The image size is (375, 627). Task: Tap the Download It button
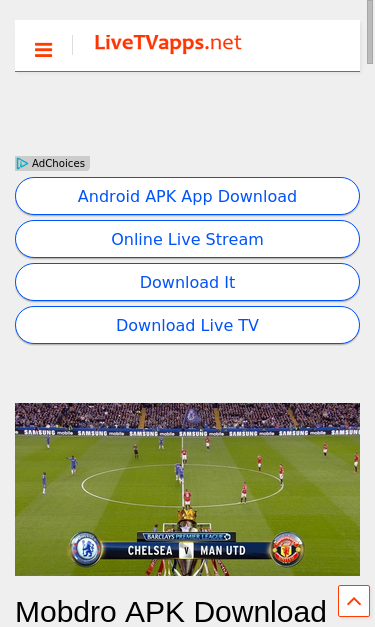188,282
